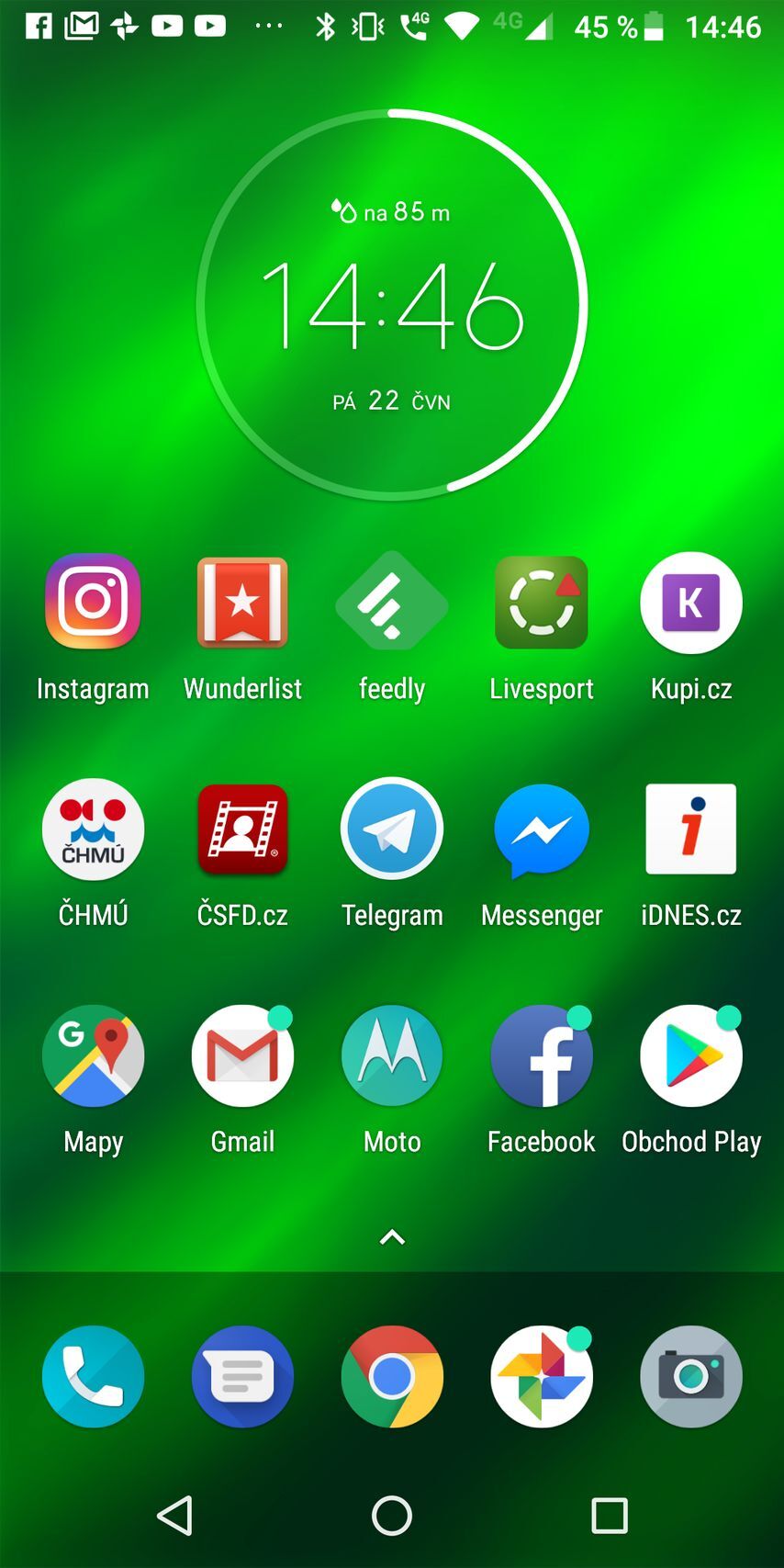Launch Obchod Play store

pyautogui.click(x=690, y=1055)
